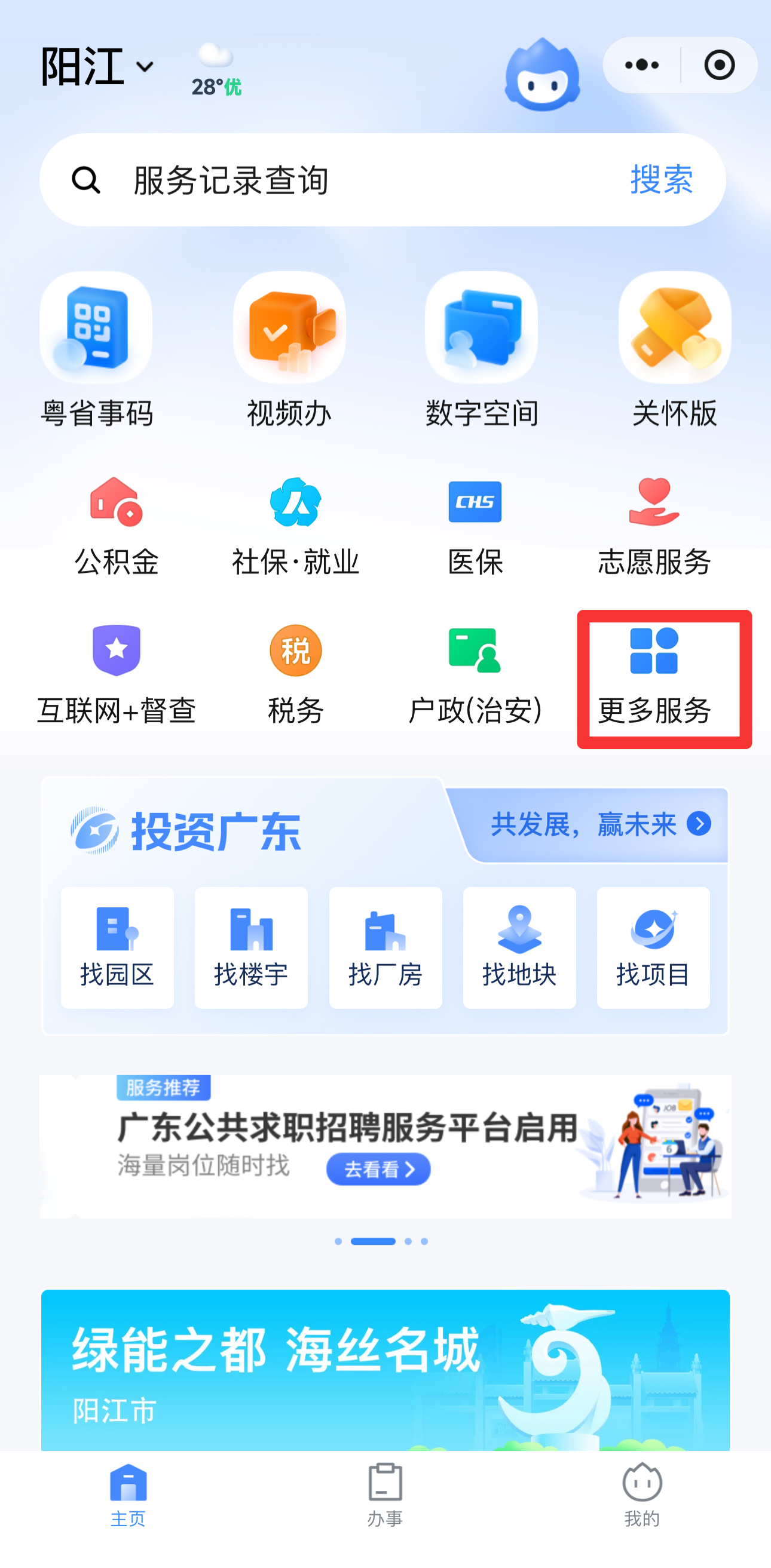Open the 阳江 city selector dropdown
The width and height of the screenshot is (771, 1568).
point(97,66)
